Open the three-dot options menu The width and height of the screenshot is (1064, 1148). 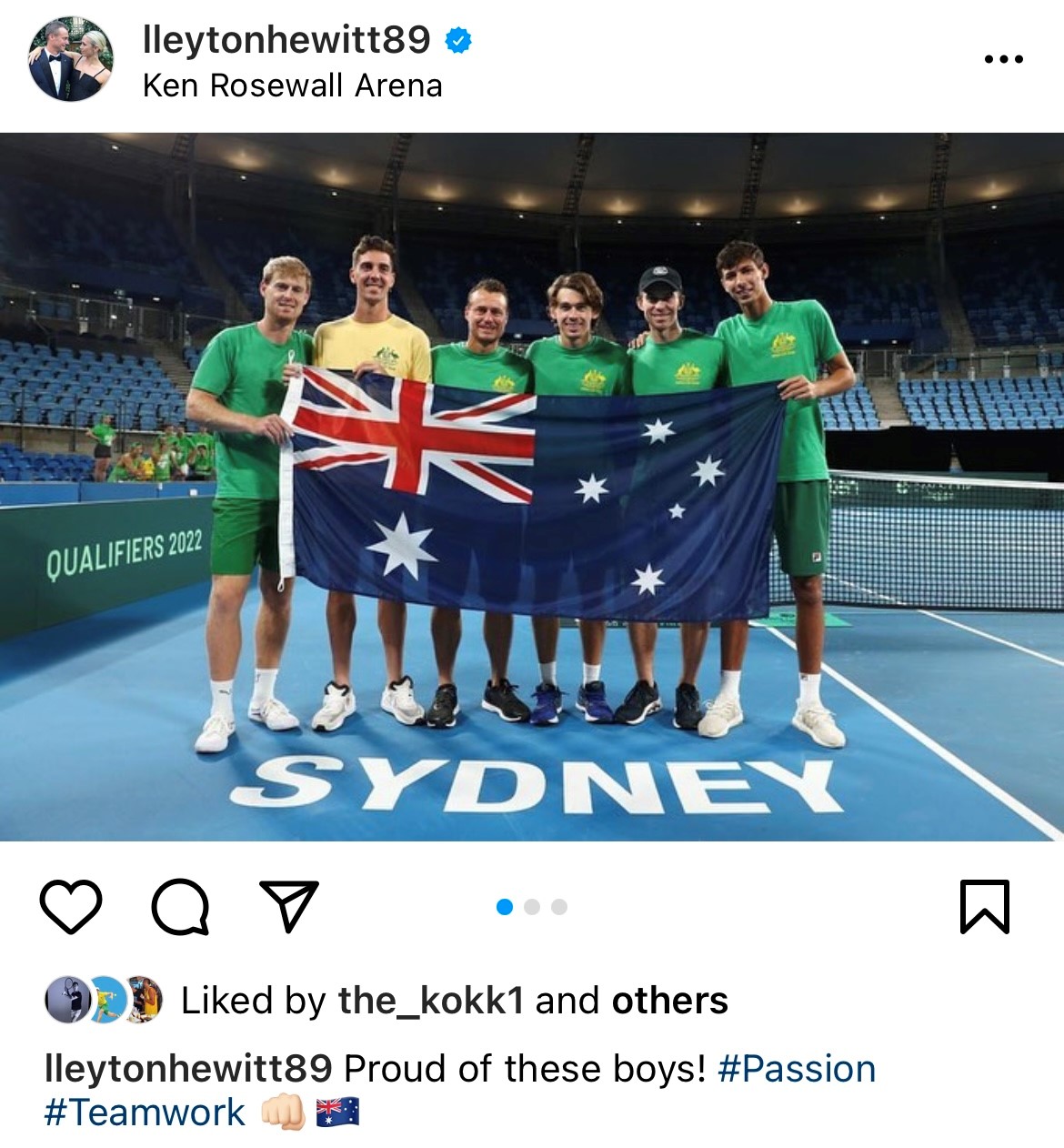(x=1003, y=60)
